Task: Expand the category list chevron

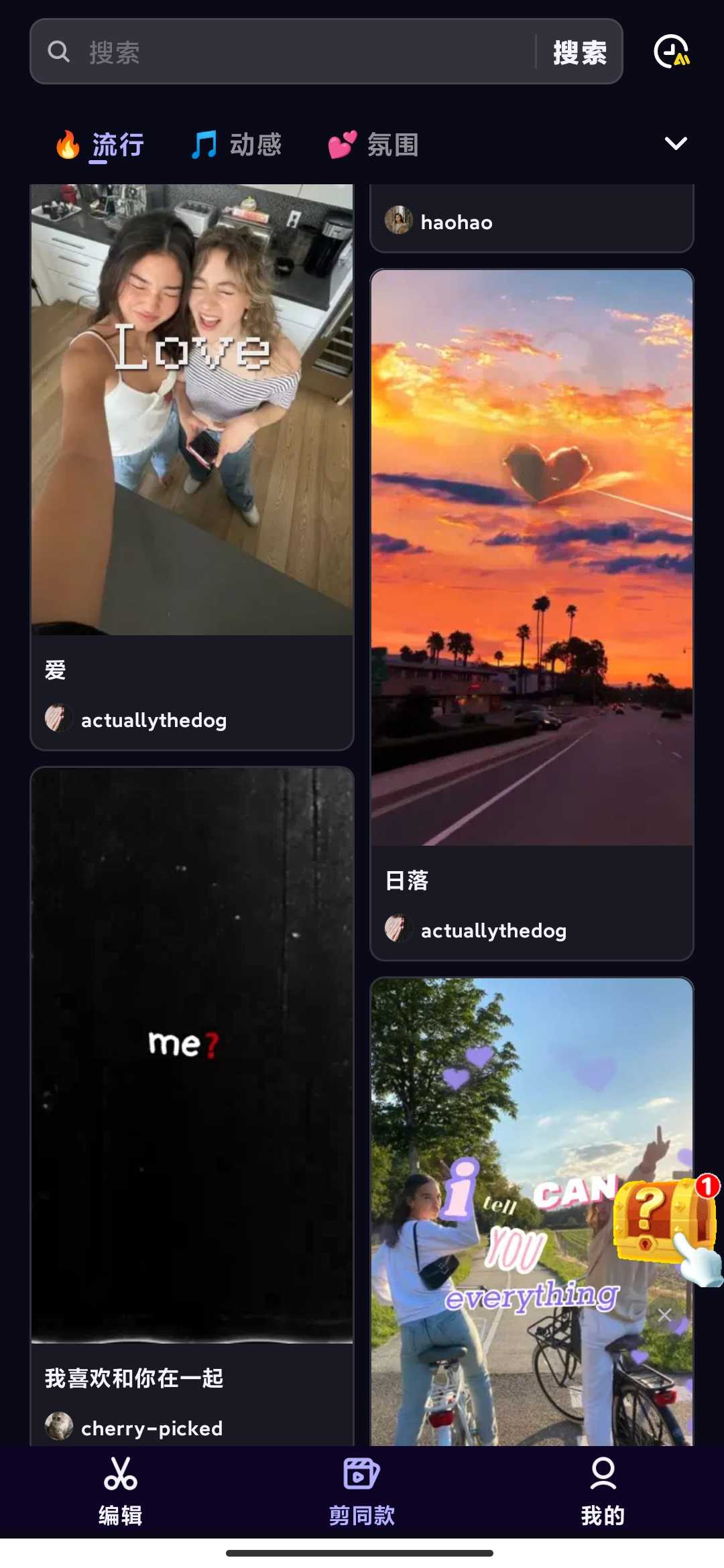Action: pos(675,143)
